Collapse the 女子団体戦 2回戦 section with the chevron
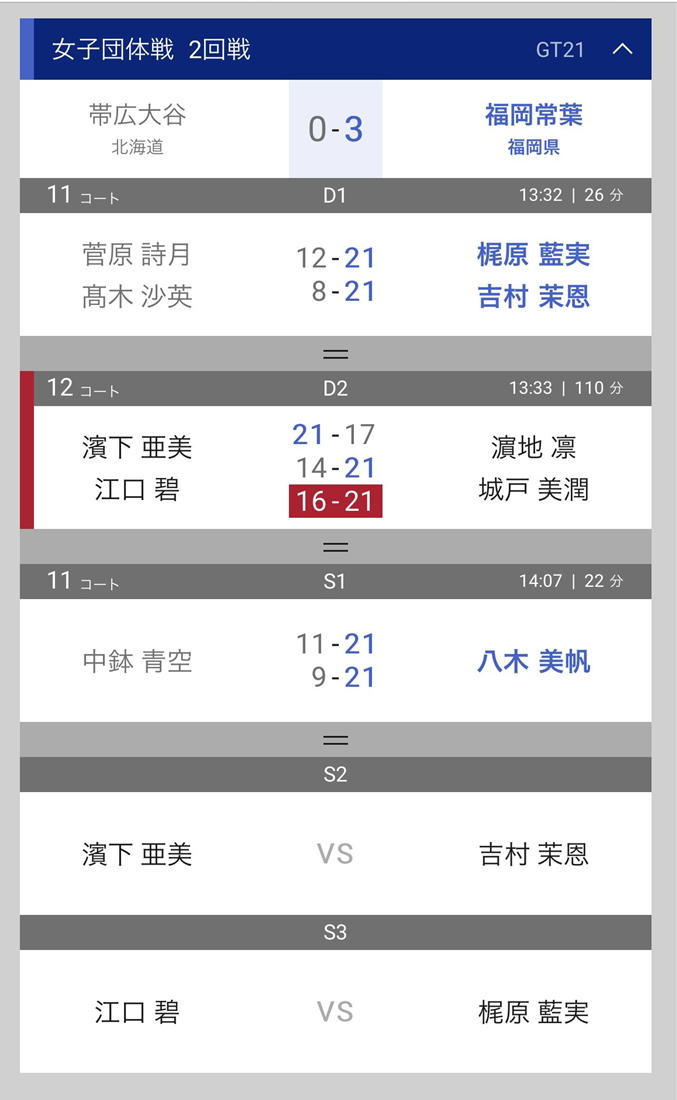677x1100 pixels. click(x=622, y=49)
